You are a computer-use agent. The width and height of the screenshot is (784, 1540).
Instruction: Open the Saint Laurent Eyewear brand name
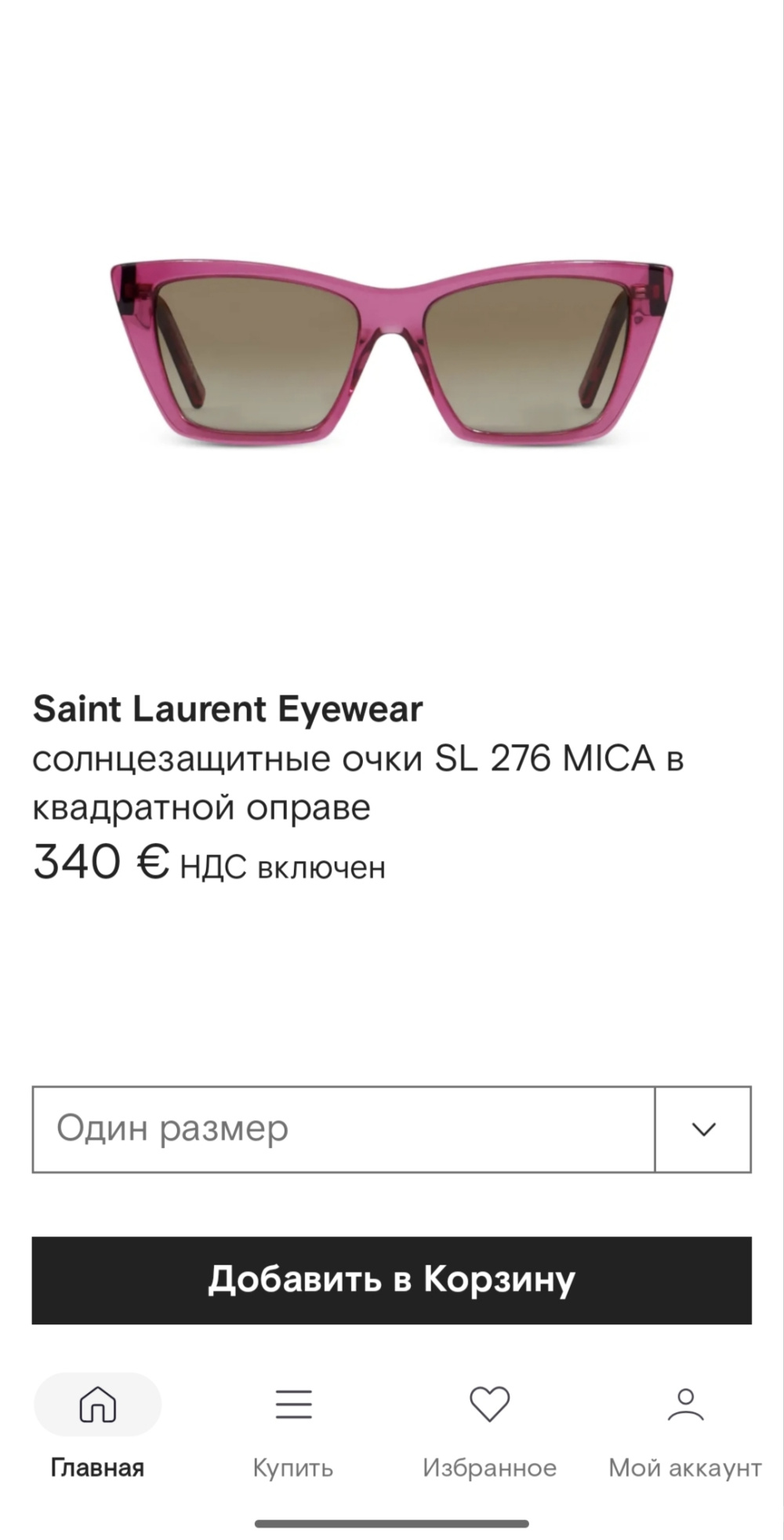click(x=228, y=708)
